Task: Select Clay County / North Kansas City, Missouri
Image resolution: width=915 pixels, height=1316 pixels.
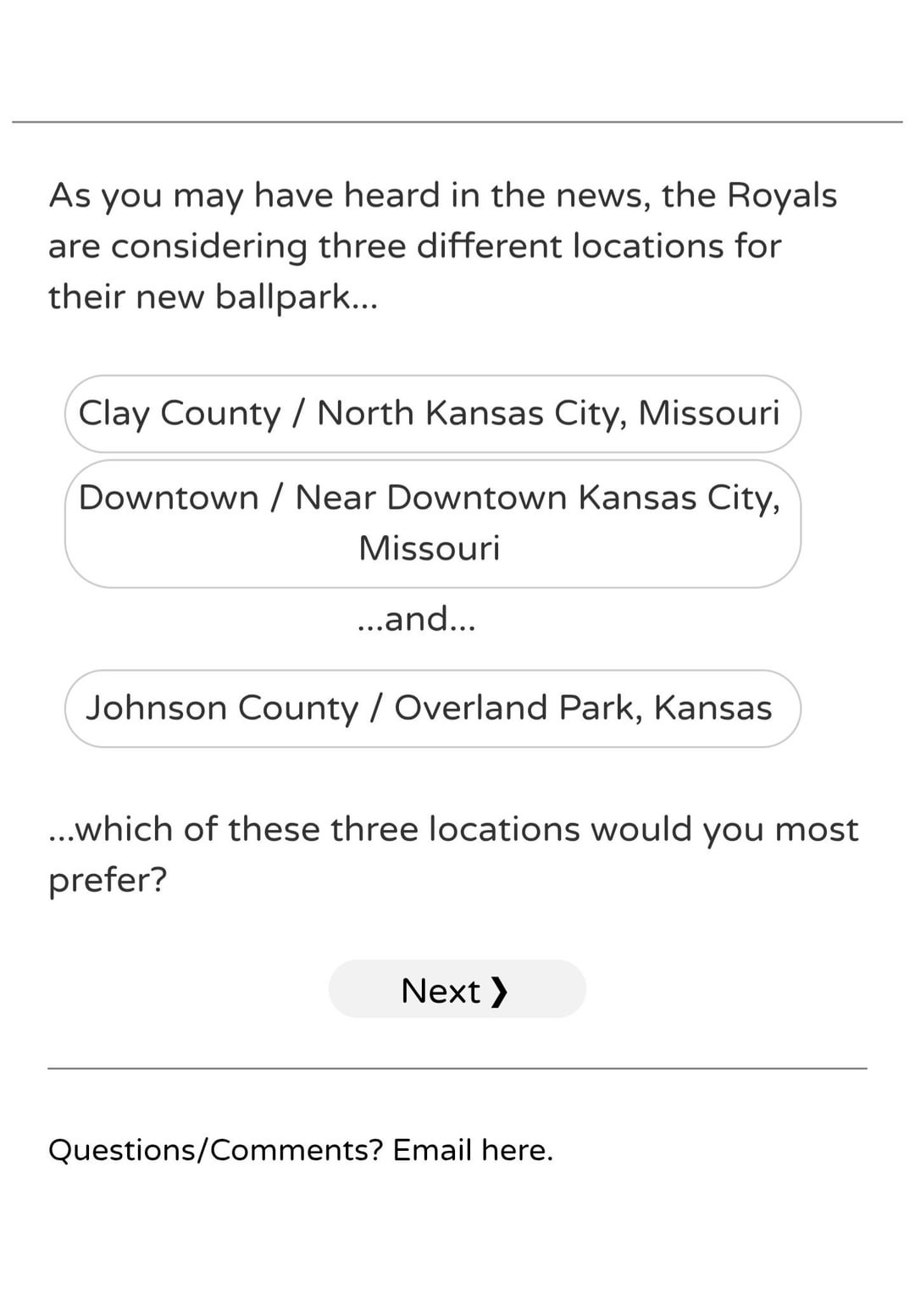Action: [432, 414]
